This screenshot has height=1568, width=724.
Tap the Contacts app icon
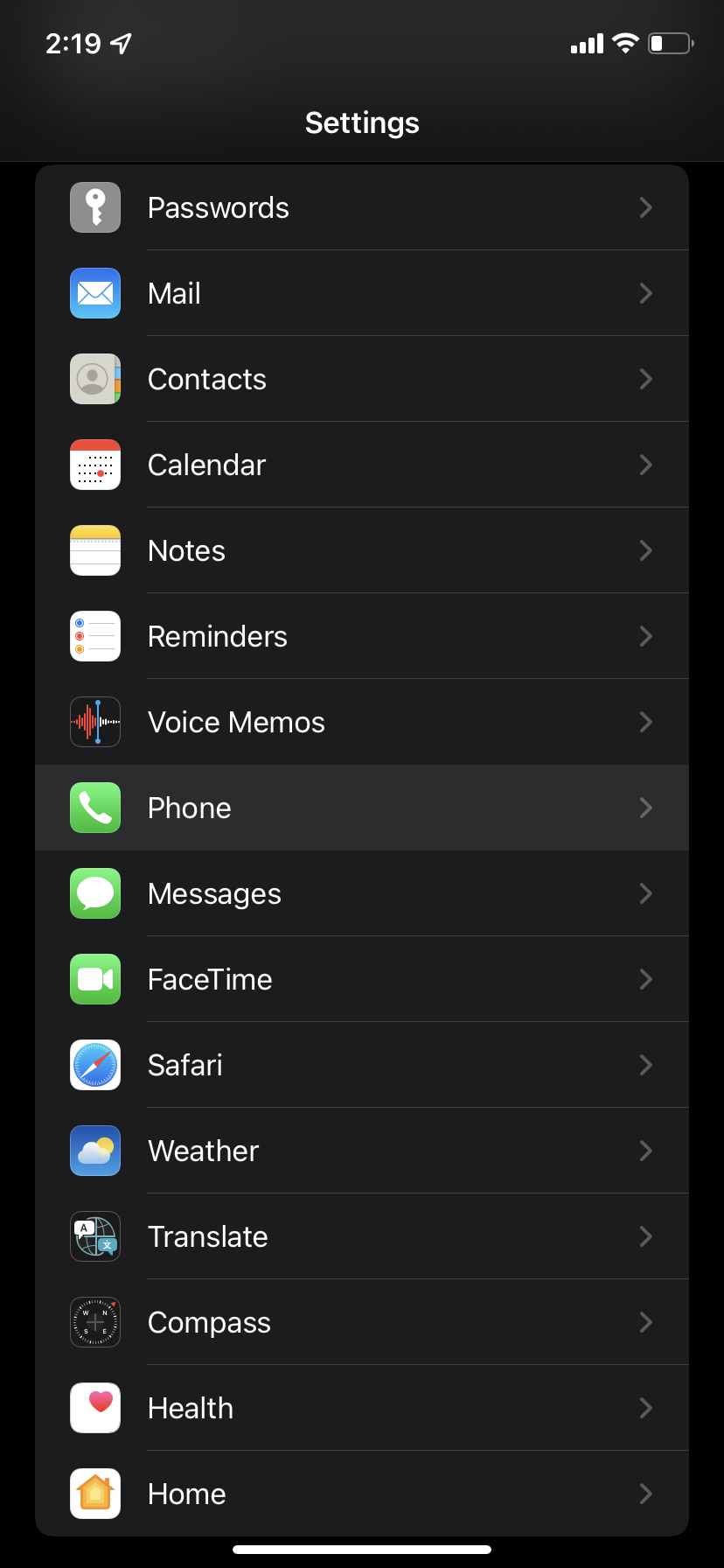point(94,379)
